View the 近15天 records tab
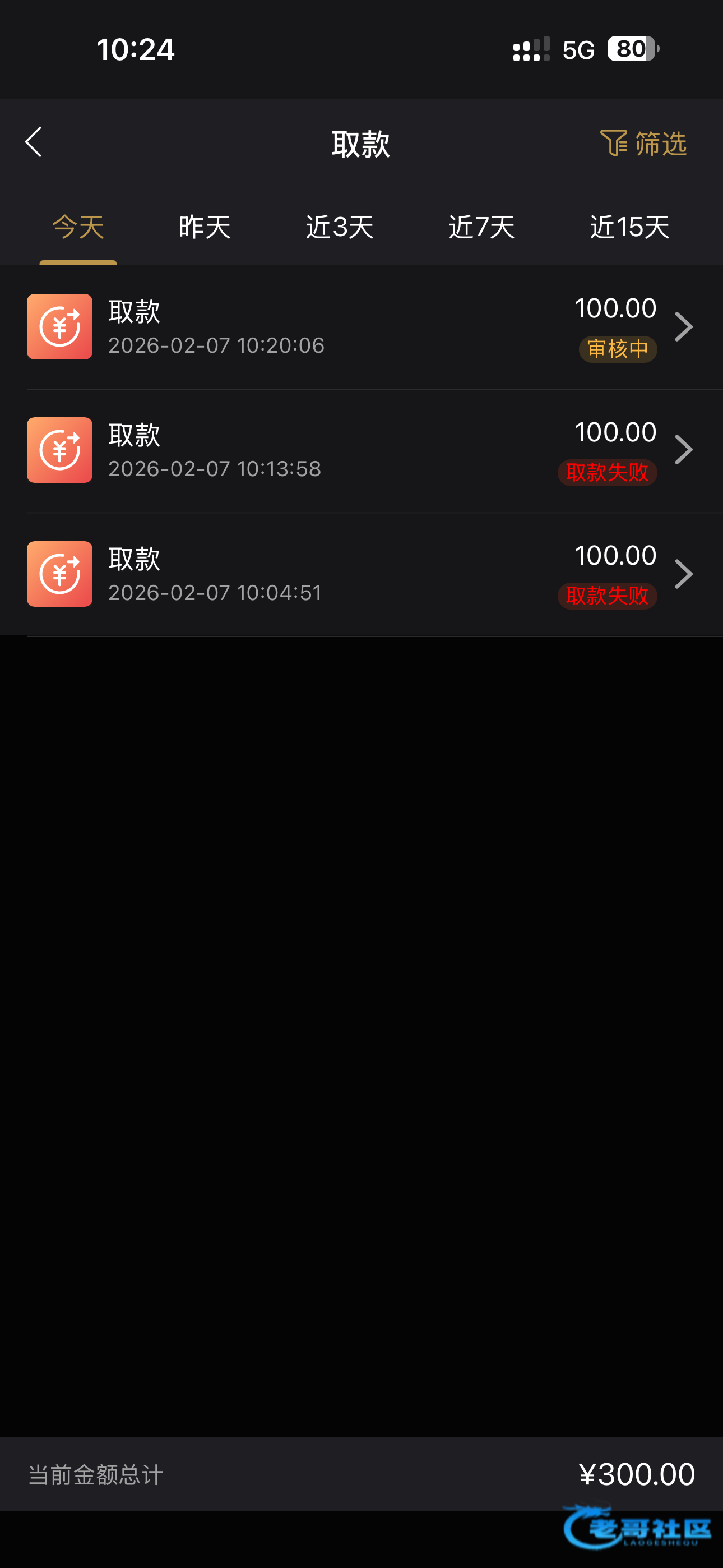 coord(629,228)
